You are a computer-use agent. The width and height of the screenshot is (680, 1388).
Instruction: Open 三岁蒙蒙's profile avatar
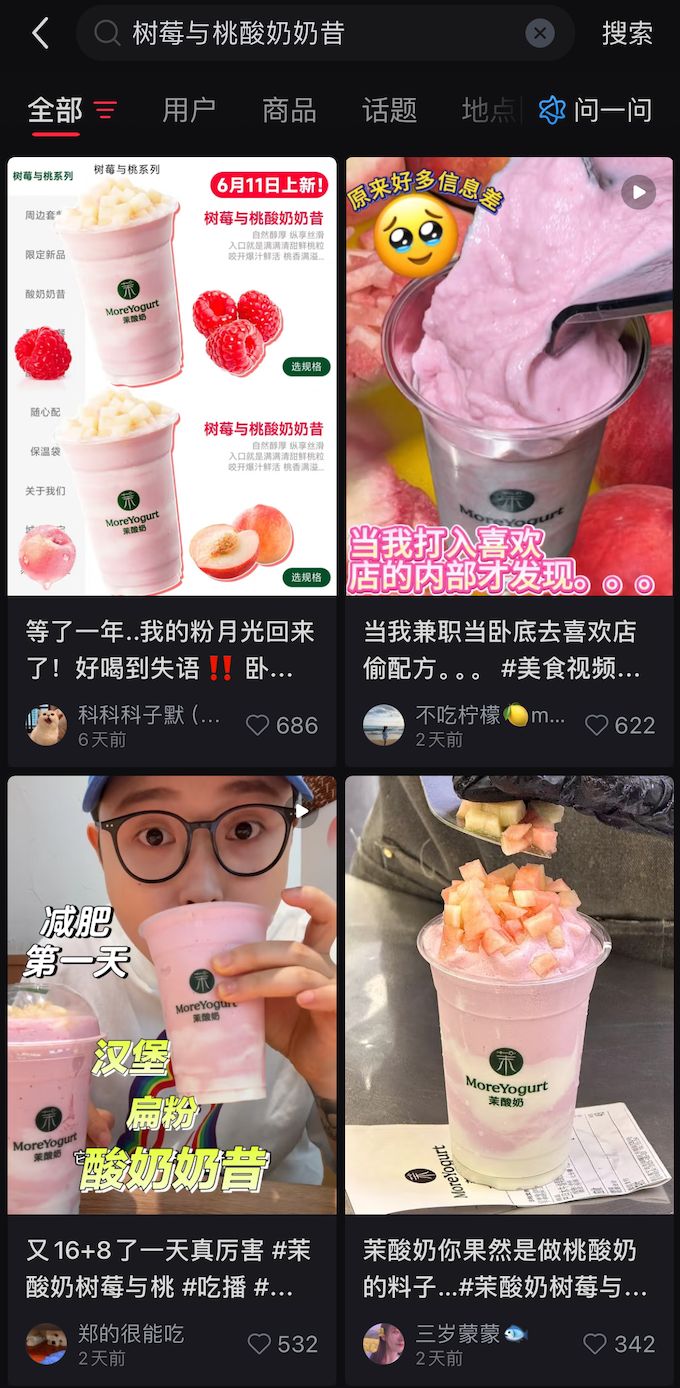384,1343
